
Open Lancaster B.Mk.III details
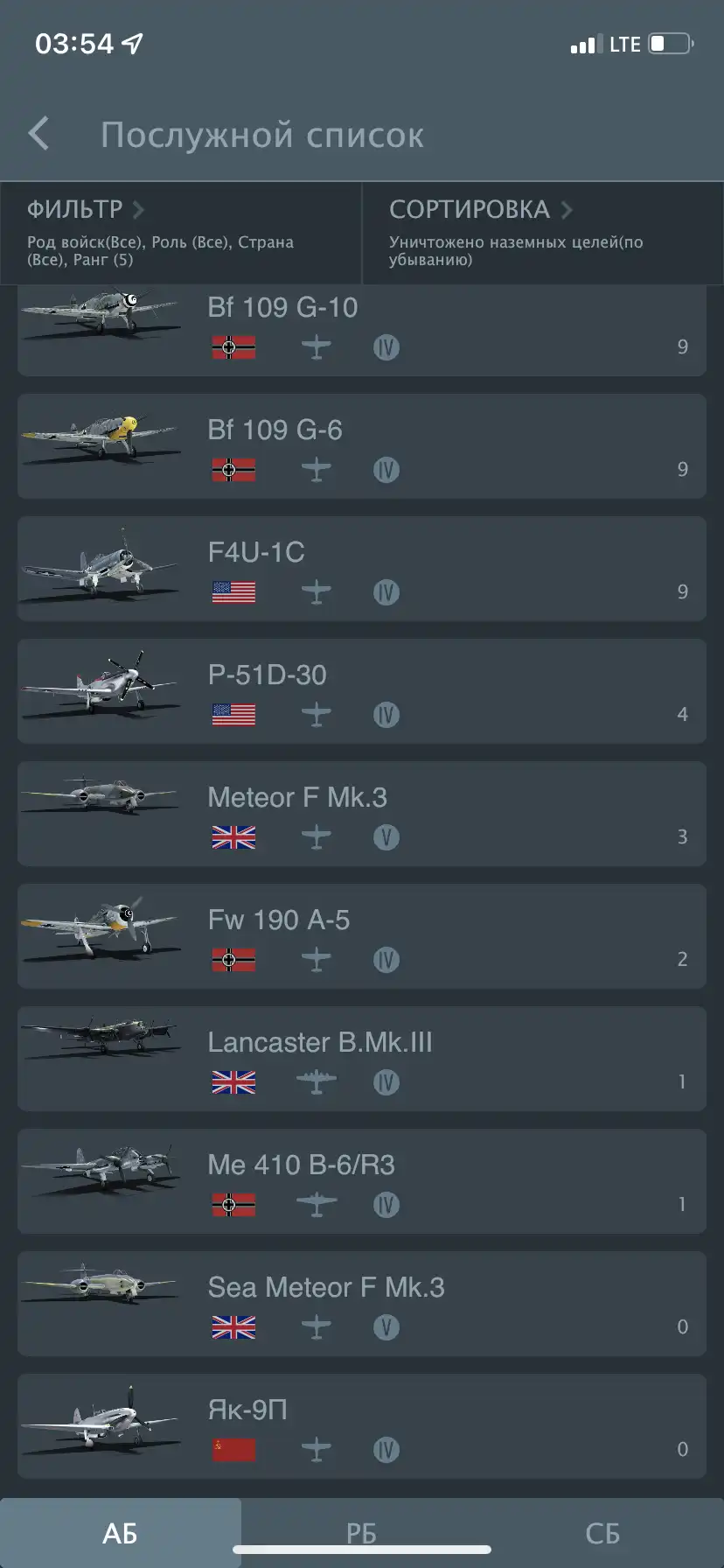coord(362,1059)
